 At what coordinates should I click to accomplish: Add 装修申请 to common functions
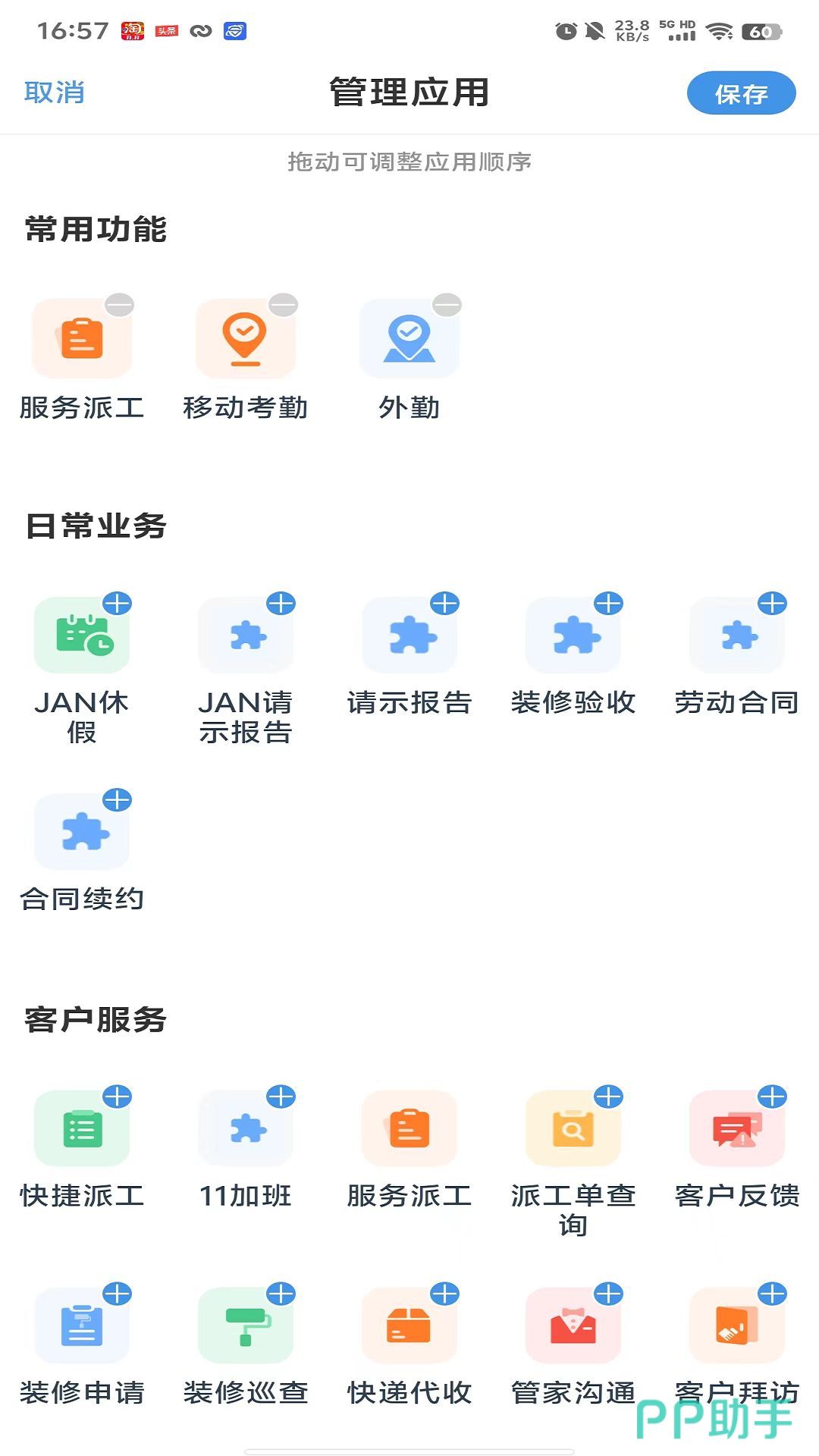pos(118,1294)
